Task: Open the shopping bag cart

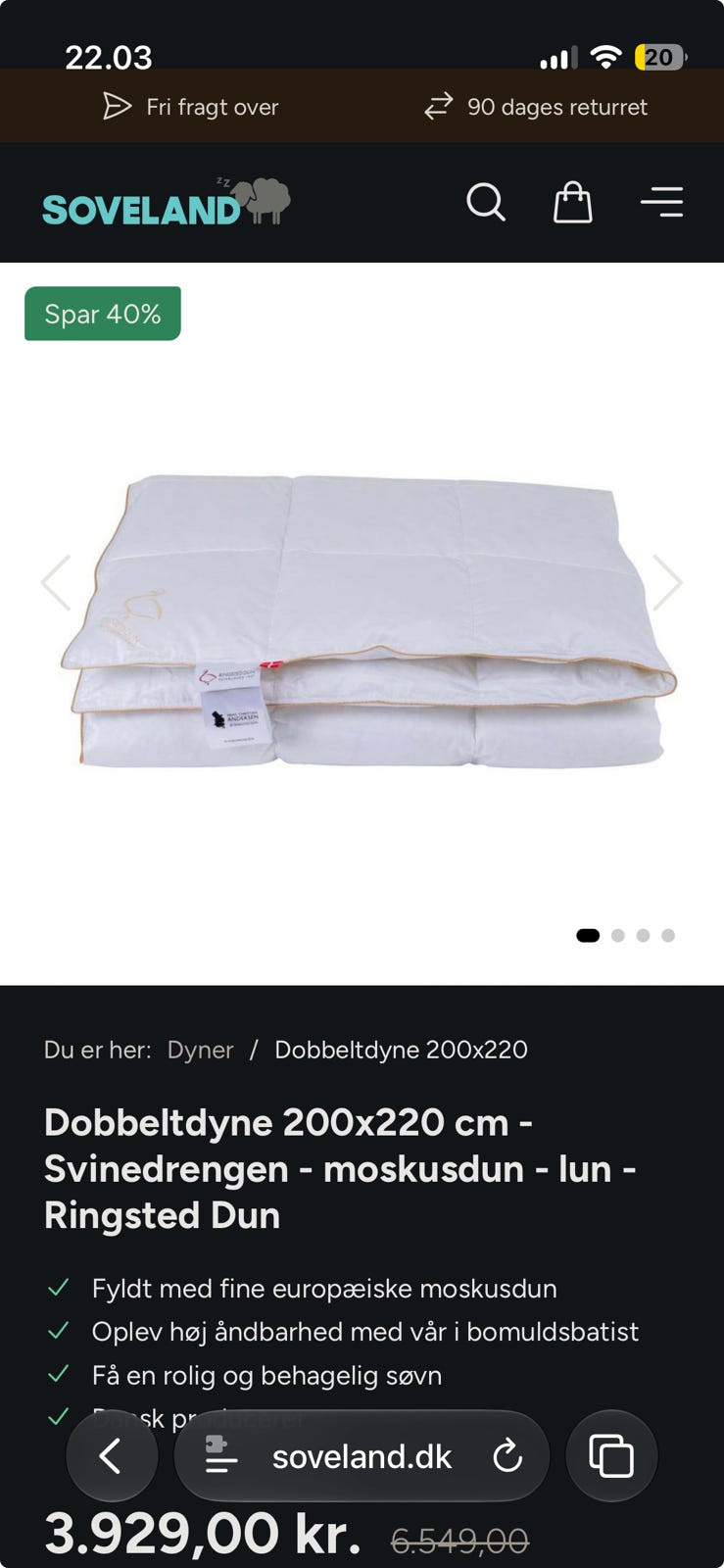Action: pos(573,203)
